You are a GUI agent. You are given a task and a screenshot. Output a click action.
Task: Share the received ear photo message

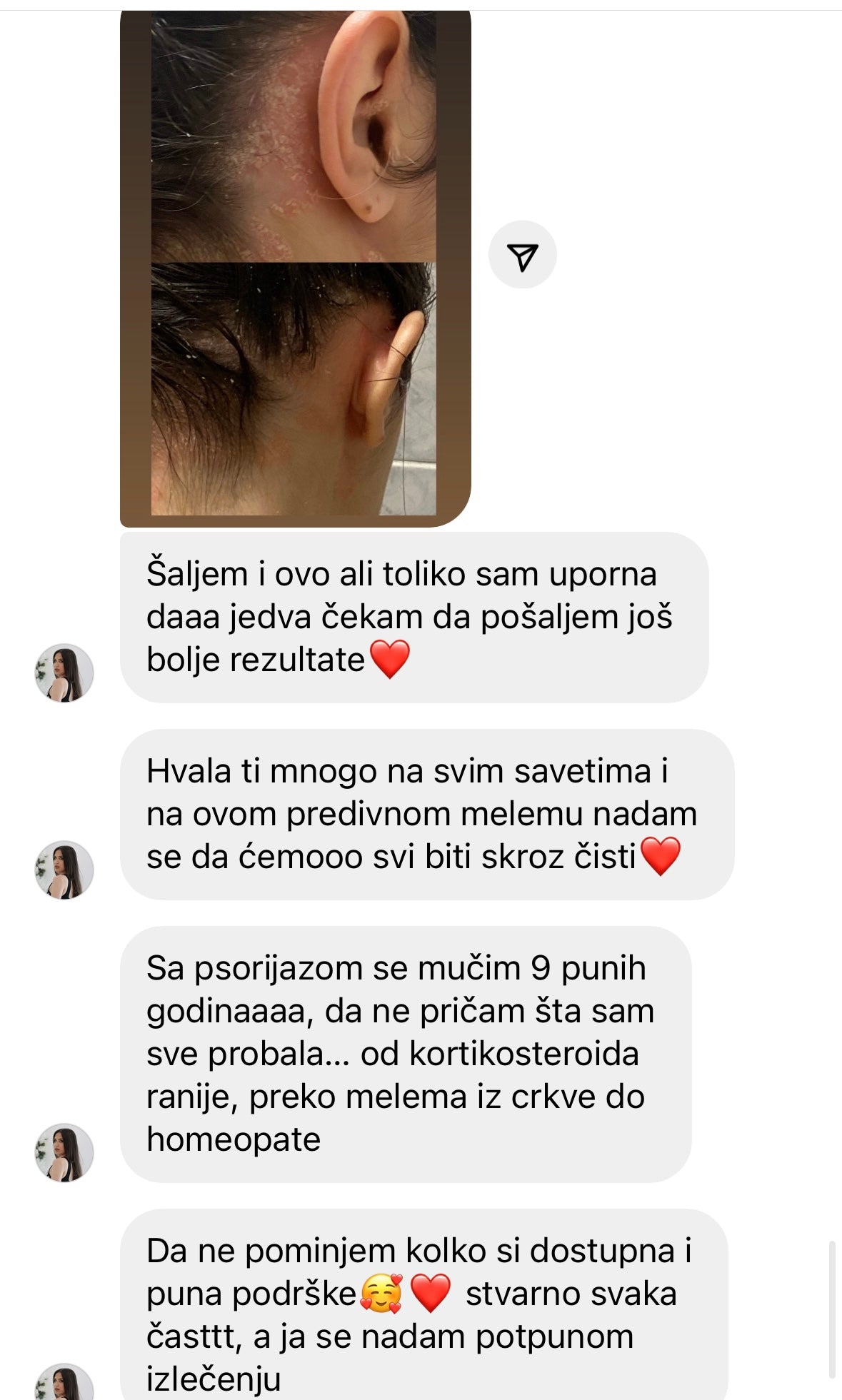click(x=522, y=255)
